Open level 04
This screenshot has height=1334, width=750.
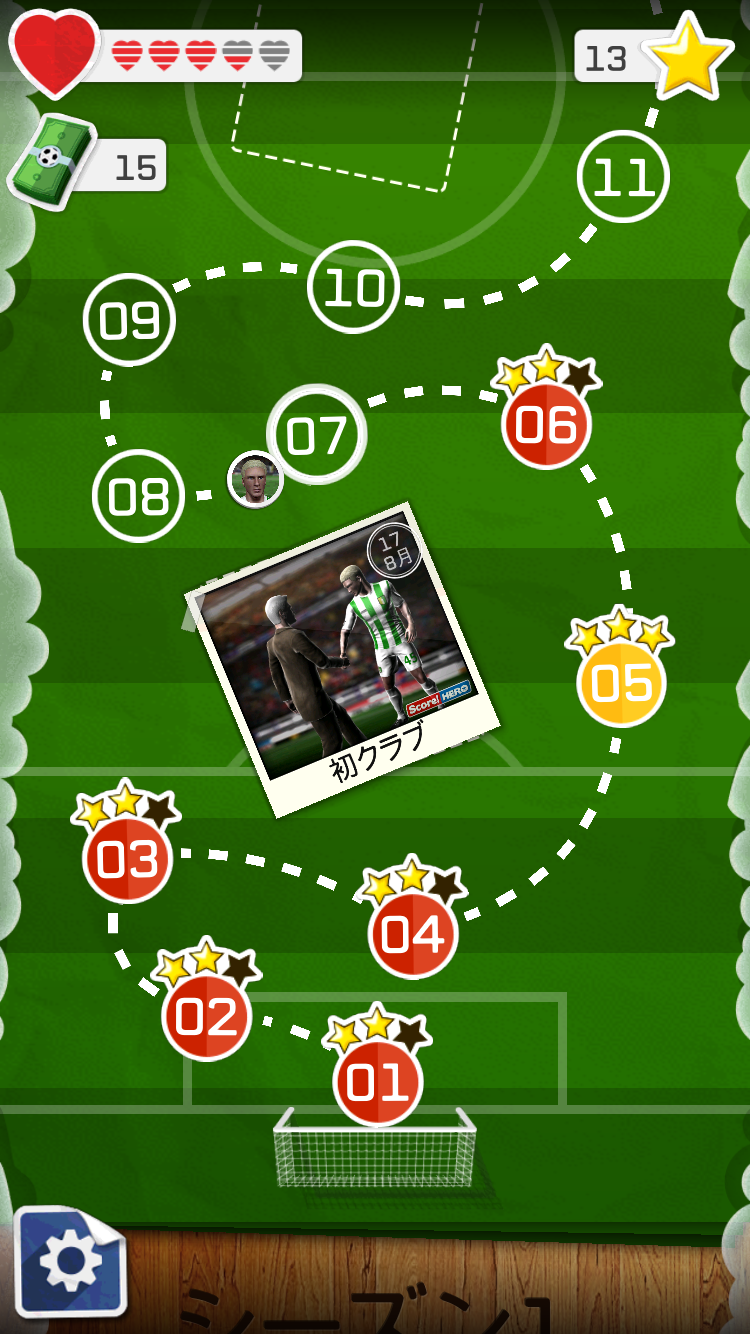click(413, 934)
